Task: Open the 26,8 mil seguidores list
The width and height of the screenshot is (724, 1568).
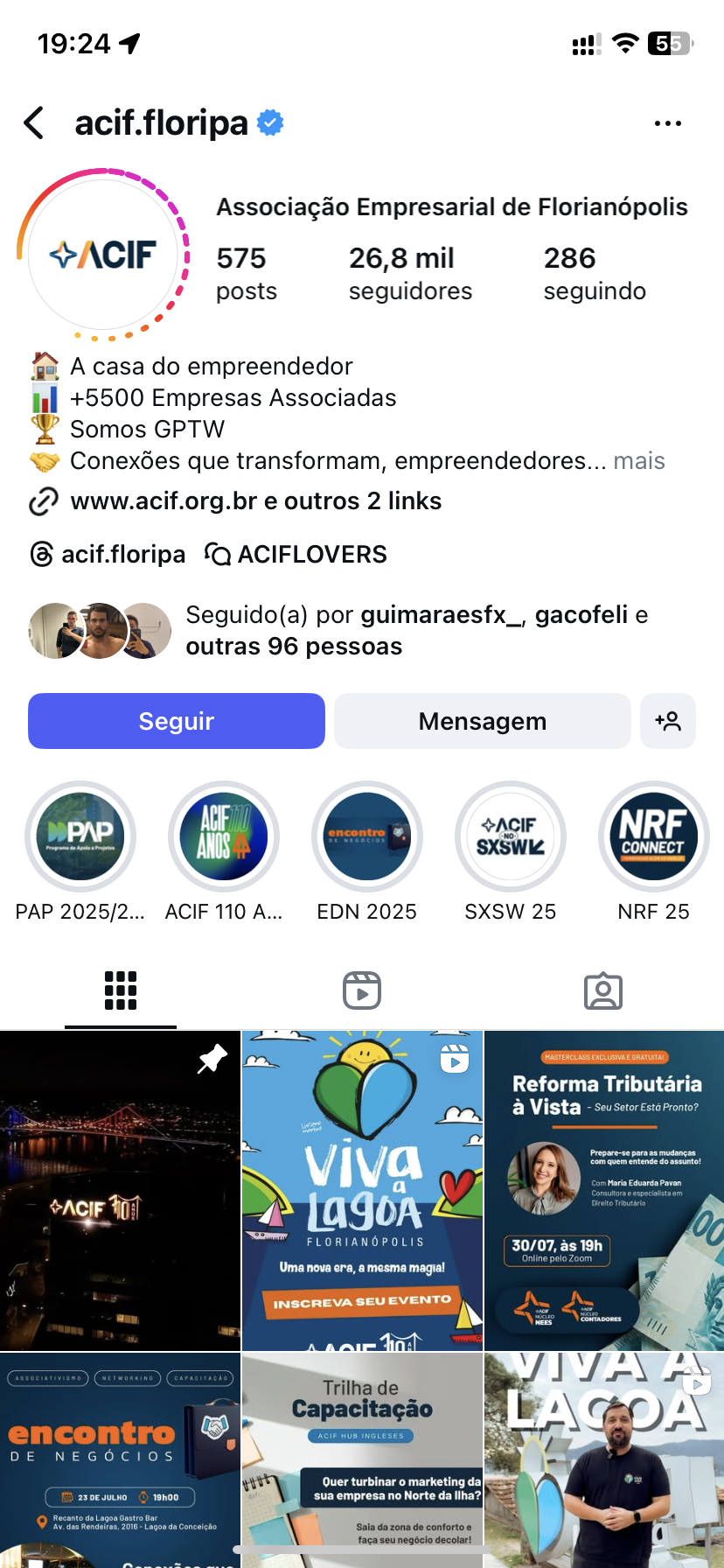Action: [x=410, y=273]
